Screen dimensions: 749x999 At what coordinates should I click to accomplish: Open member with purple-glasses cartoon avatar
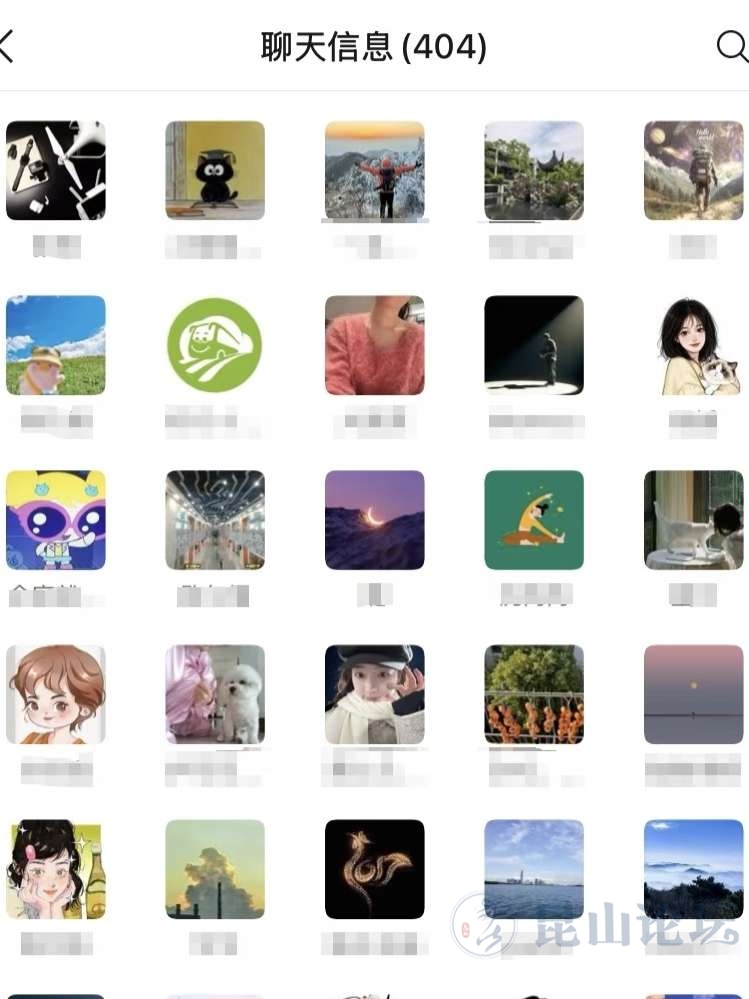56,520
